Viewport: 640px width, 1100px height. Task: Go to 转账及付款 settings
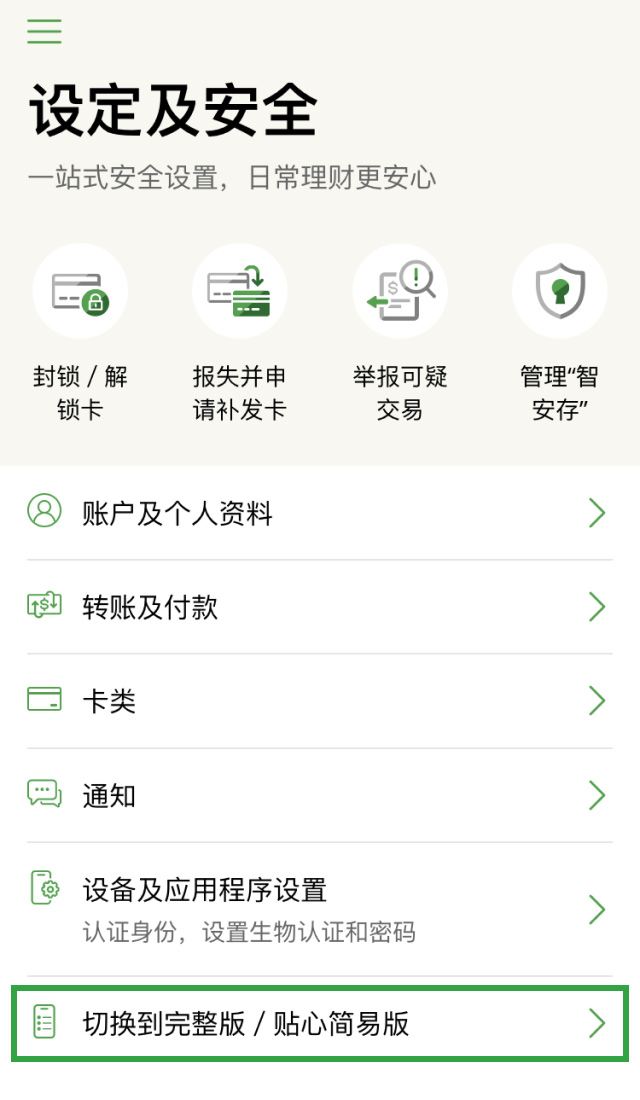pyautogui.click(x=319, y=607)
